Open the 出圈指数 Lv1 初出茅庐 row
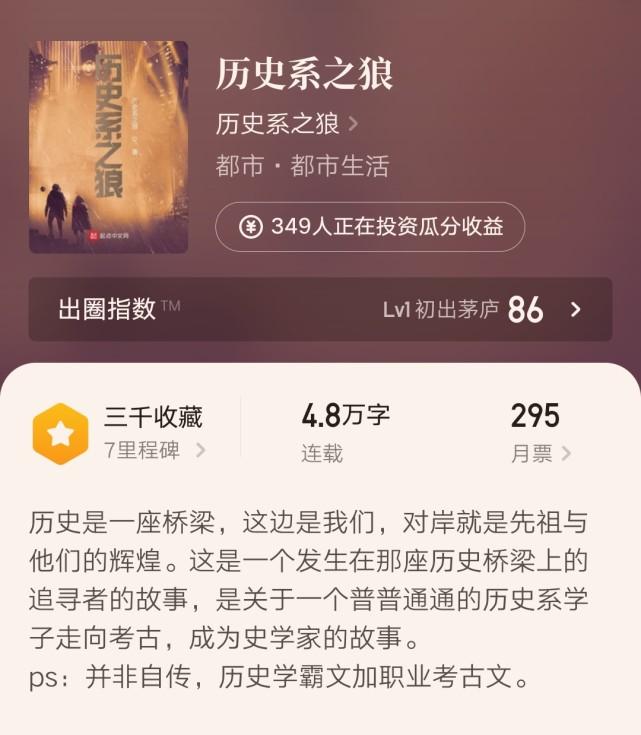Screen dimensions: 641x735 tap(320, 309)
